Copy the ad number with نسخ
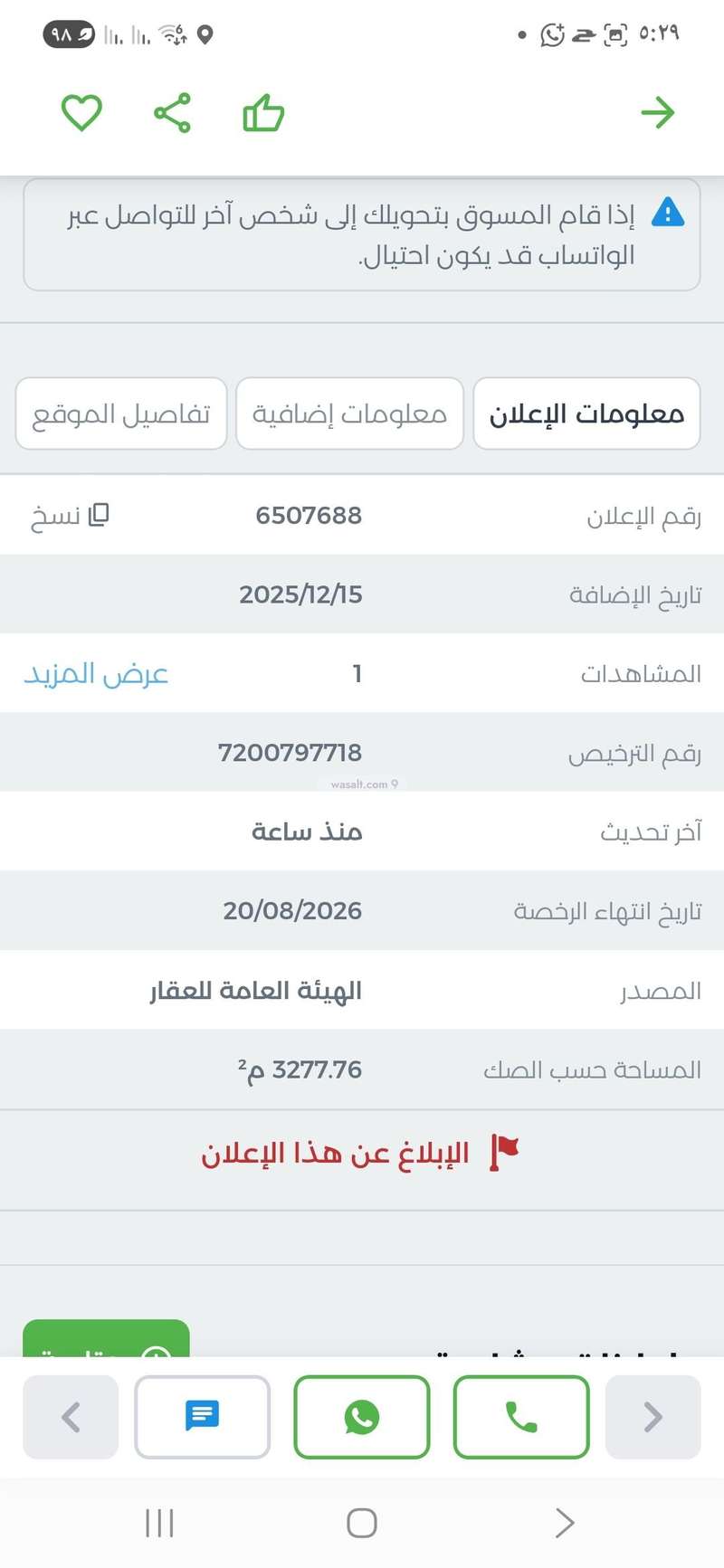Screen dimensions: 724x1568 coord(71,516)
